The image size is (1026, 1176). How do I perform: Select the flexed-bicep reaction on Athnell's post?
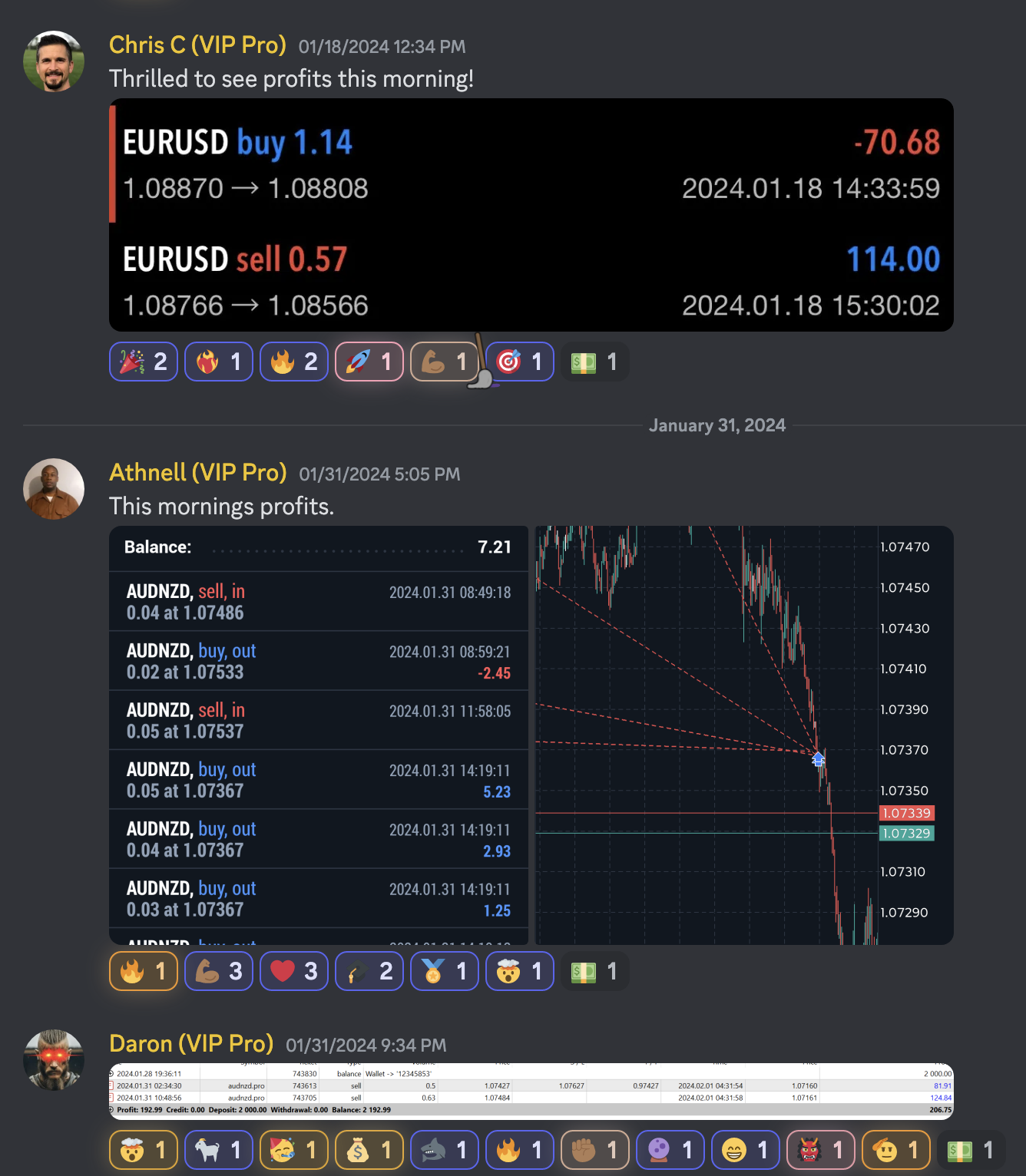(218, 971)
